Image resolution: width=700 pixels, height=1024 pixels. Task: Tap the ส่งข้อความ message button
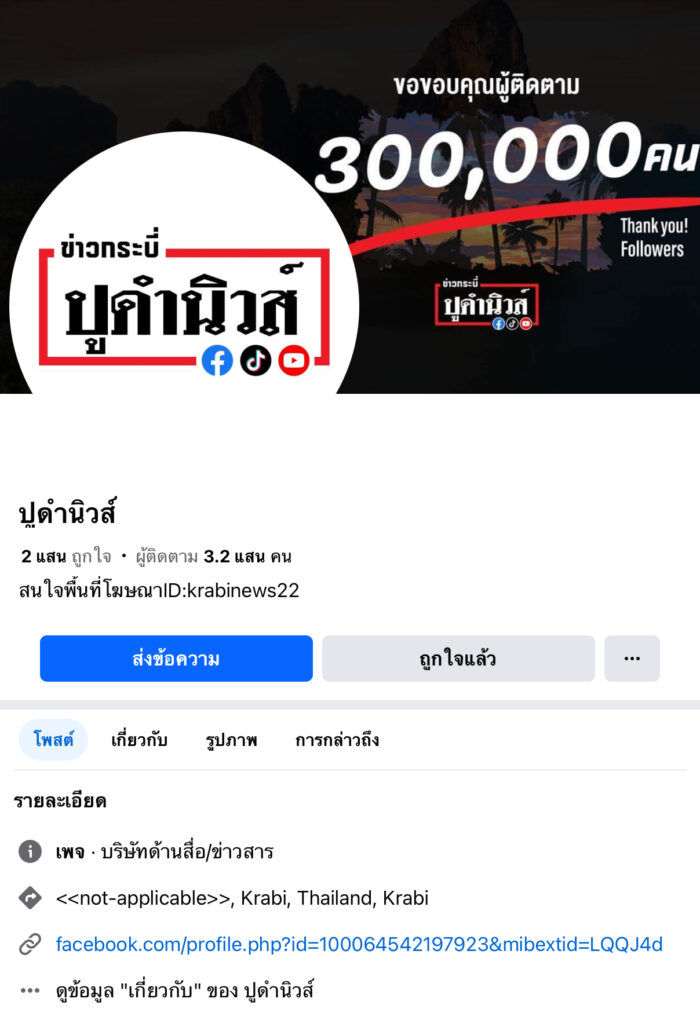point(176,659)
